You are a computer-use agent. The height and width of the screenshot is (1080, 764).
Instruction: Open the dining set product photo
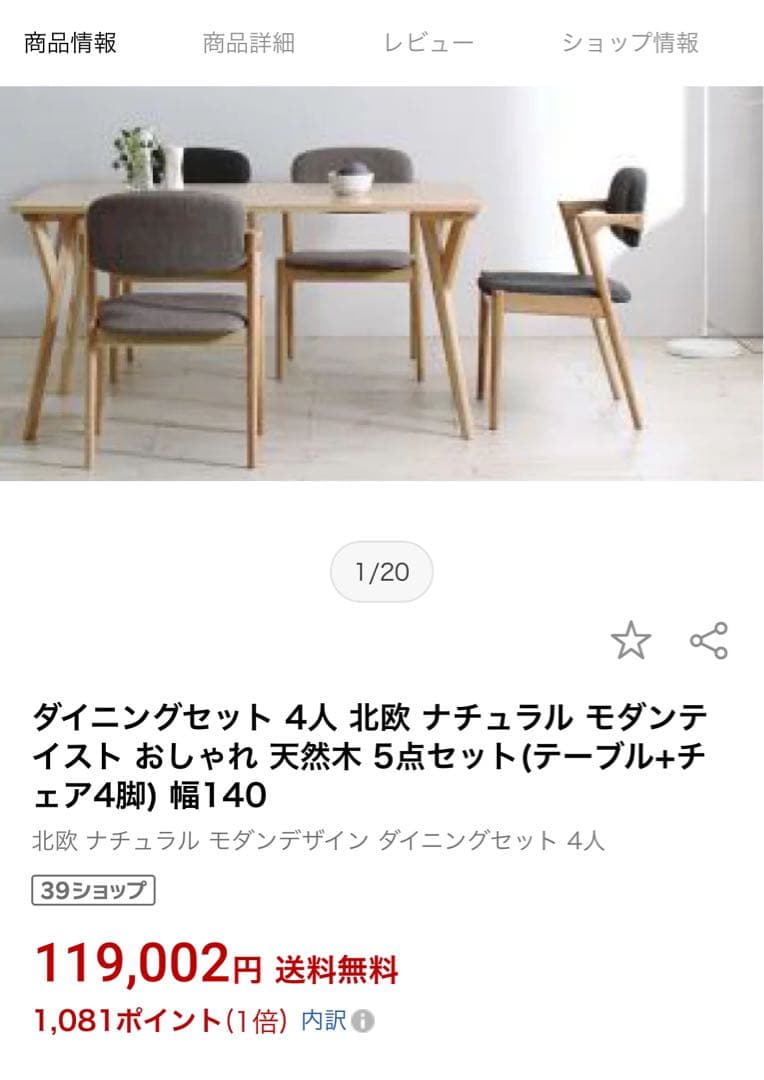pyautogui.click(x=382, y=283)
